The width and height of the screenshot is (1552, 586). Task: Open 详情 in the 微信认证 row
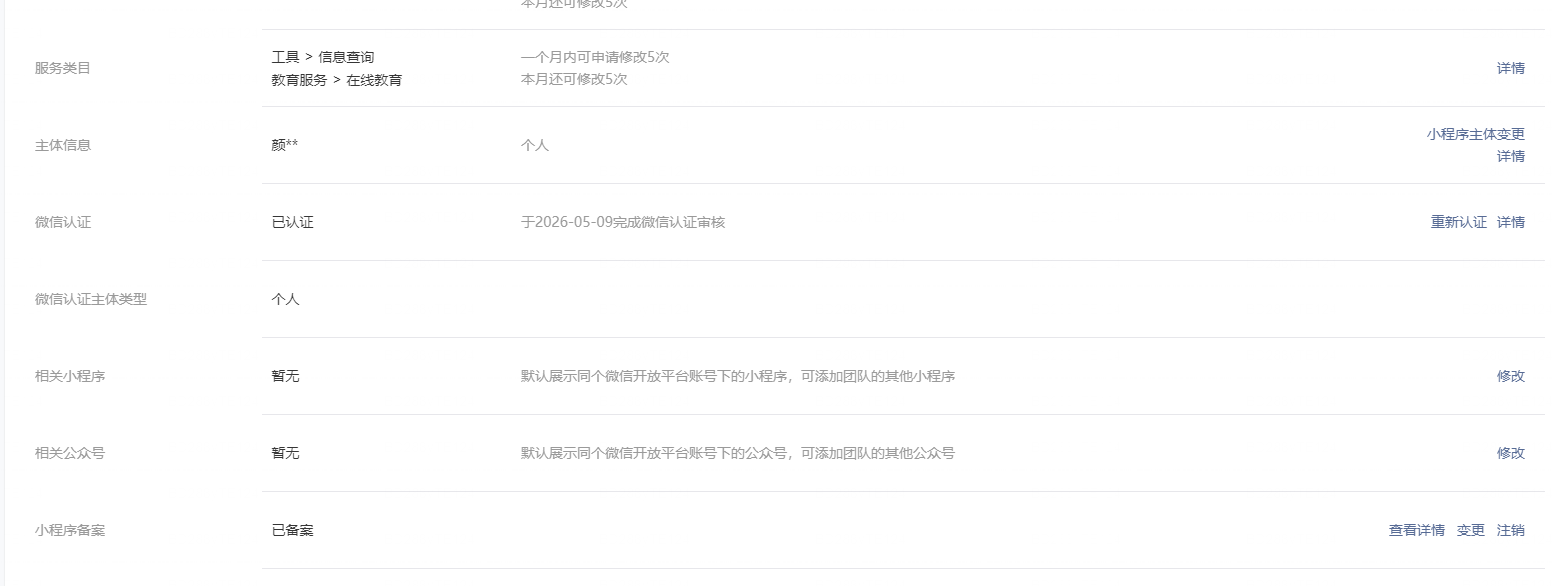[x=1510, y=222]
